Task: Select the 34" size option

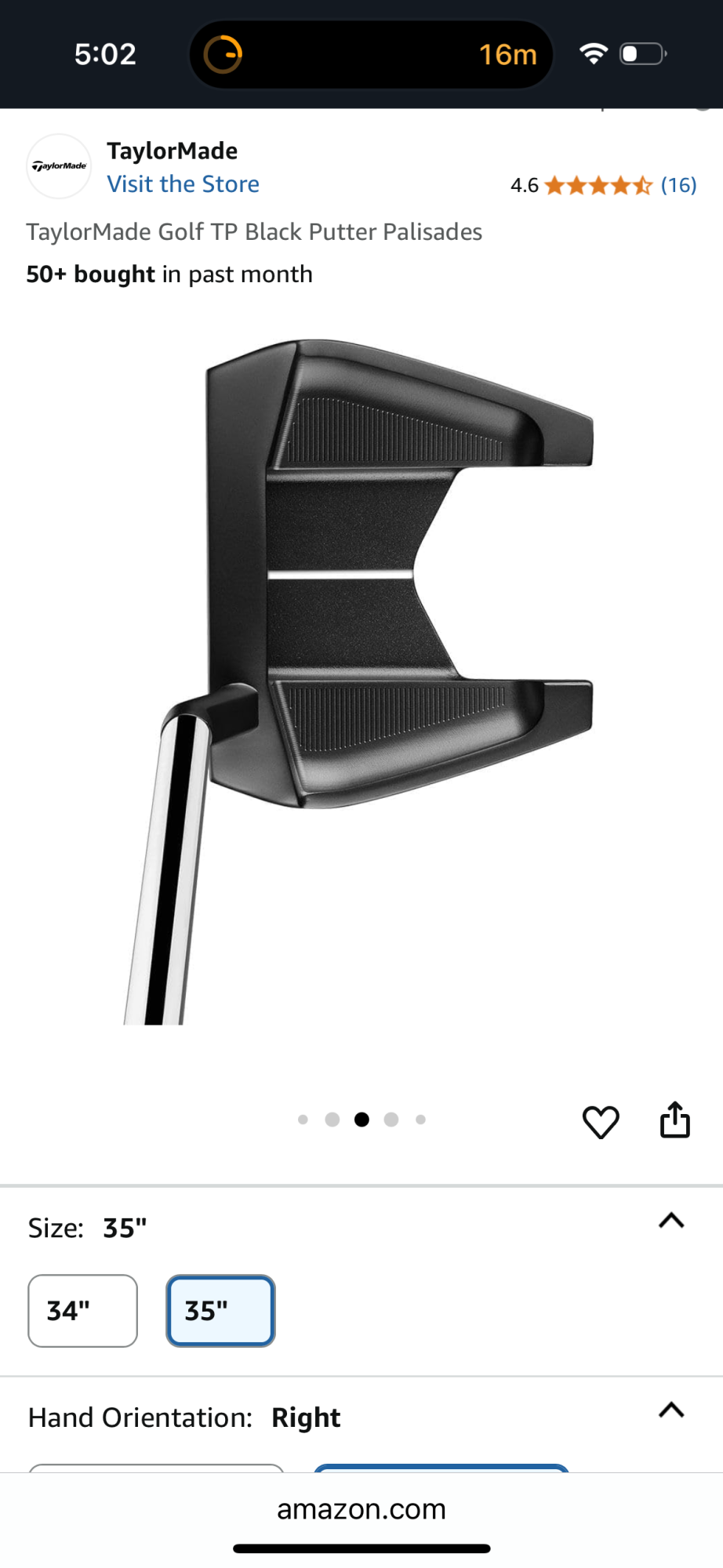Action: pos(83,1310)
